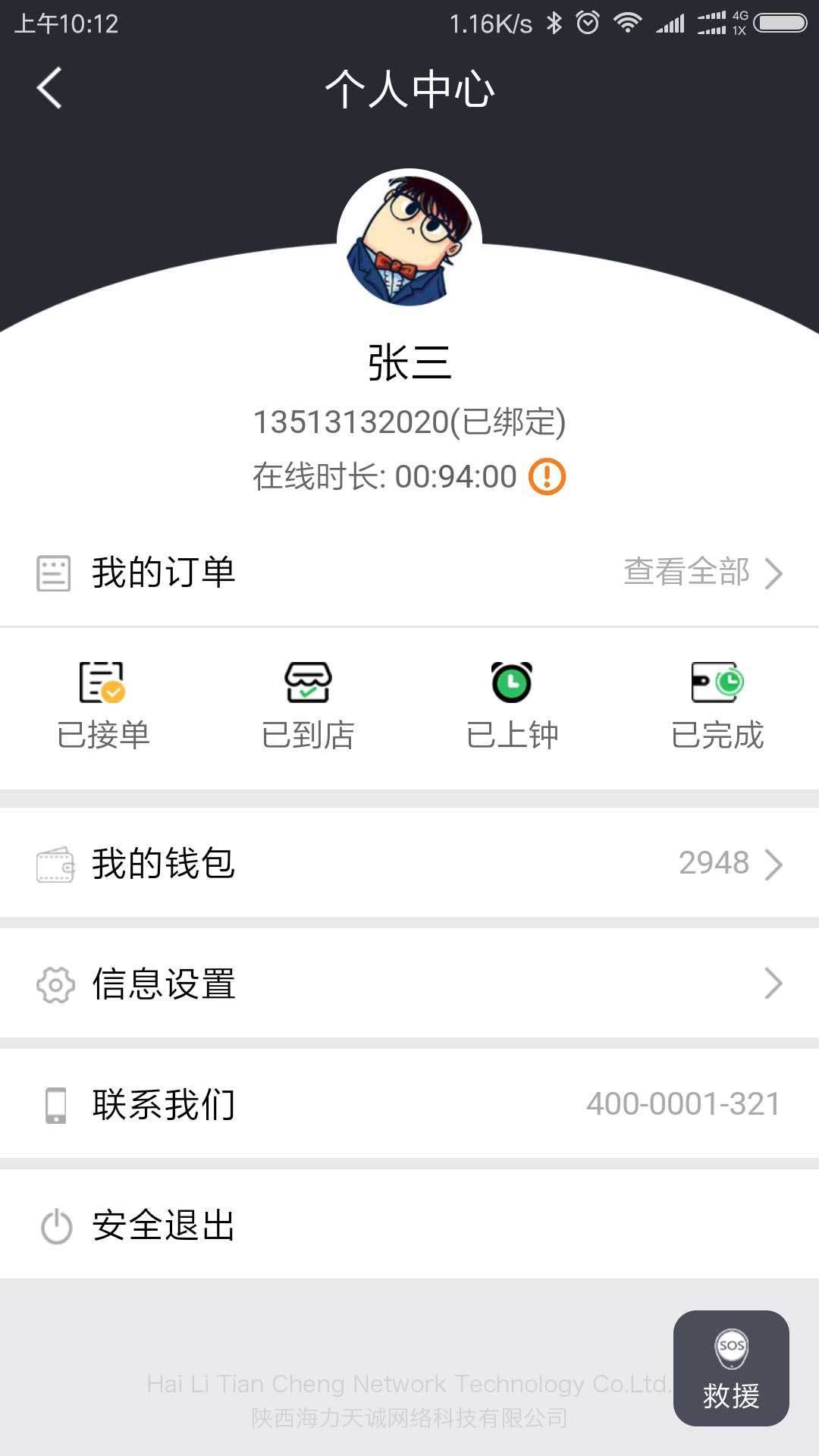Screen dimensions: 819x1456
Task: Go back from 个人中心
Action: 50,89
